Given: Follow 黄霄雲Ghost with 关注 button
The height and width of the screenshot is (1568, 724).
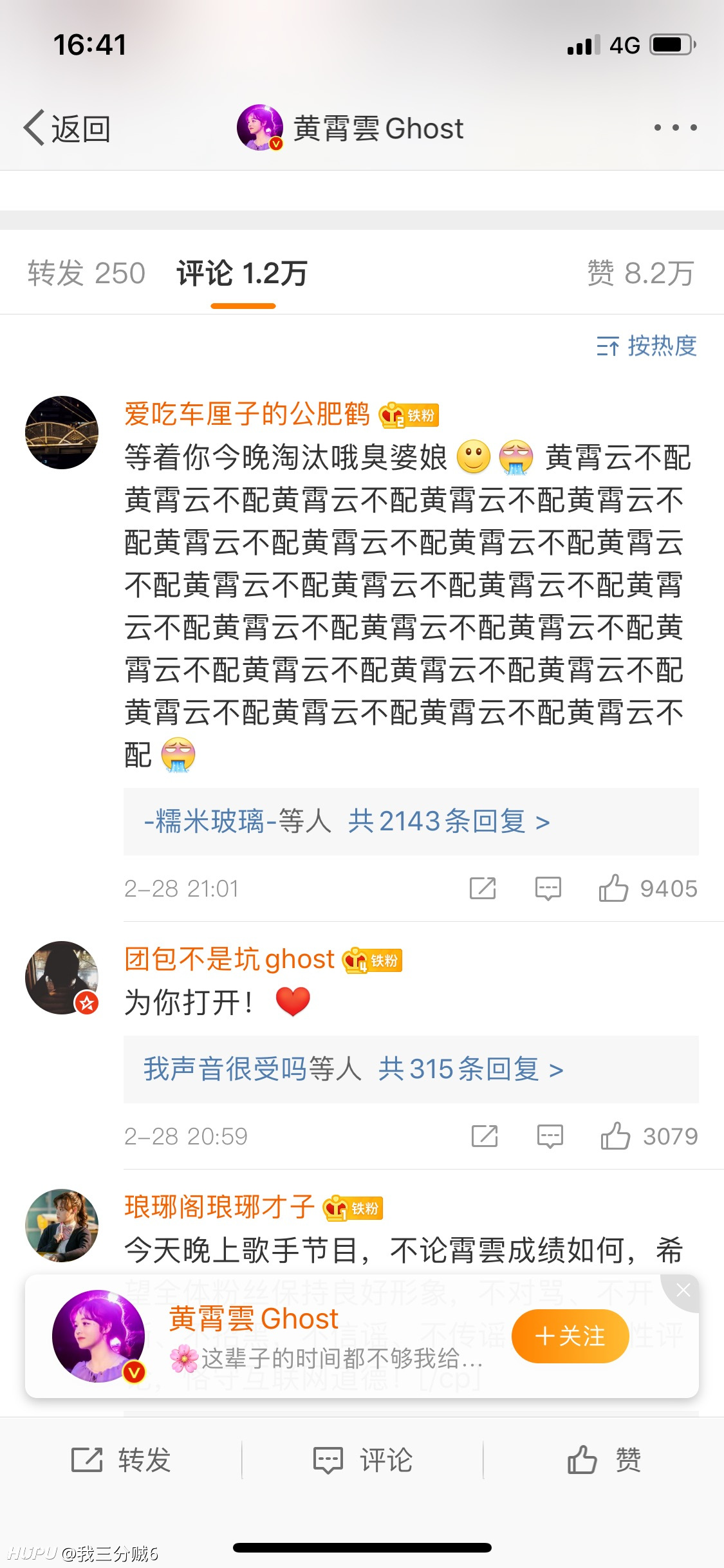Looking at the screenshot, I should tap(570, 1336).
